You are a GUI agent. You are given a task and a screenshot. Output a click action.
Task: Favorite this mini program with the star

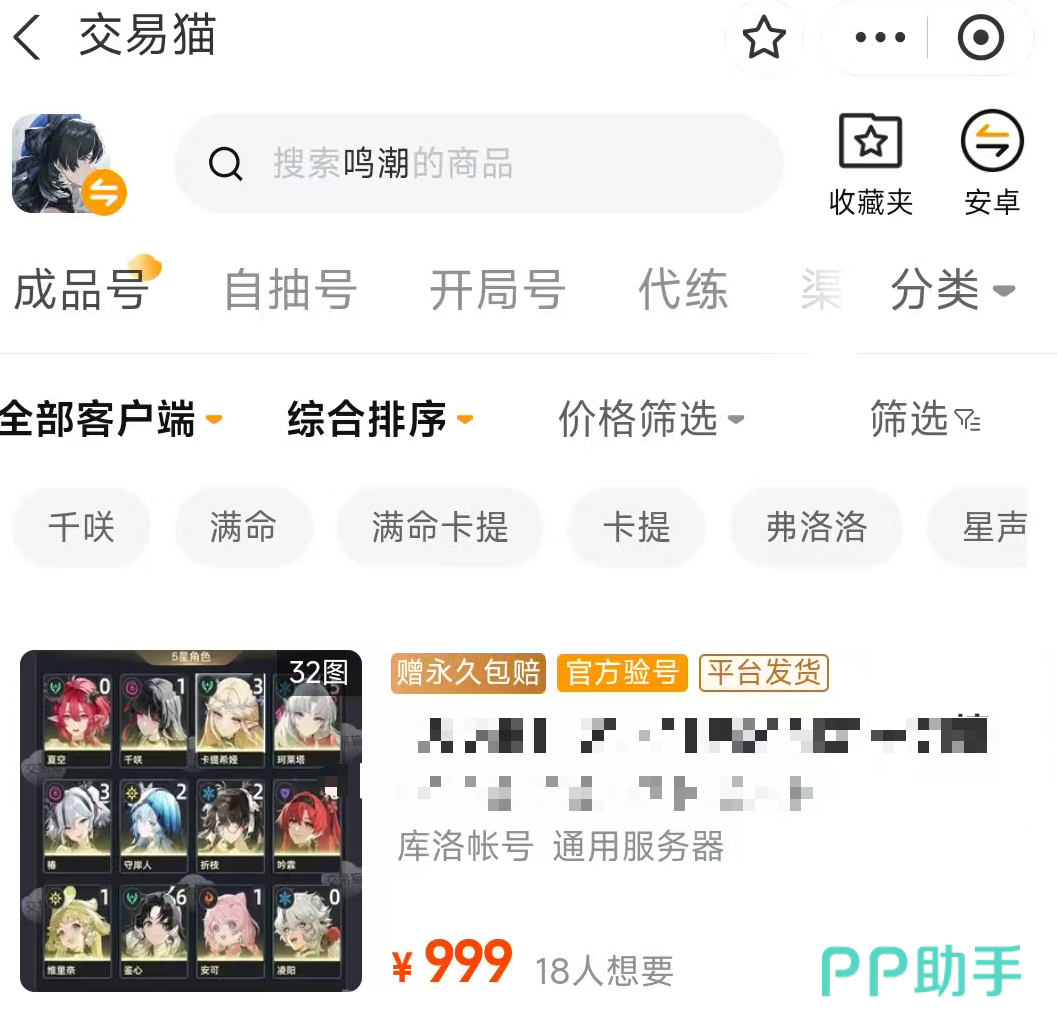point(764,39)
